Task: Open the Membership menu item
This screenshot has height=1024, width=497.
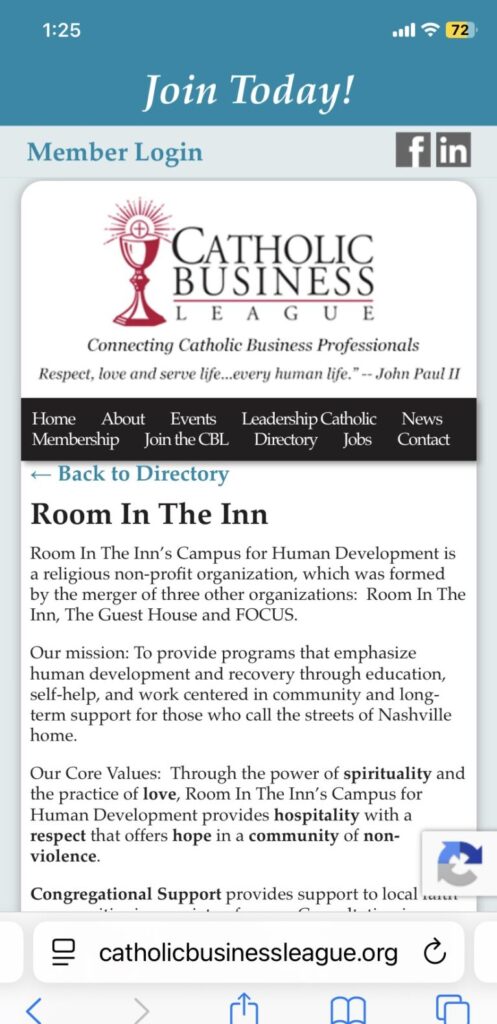Action: pyautogui.click(x=76, y=440)
